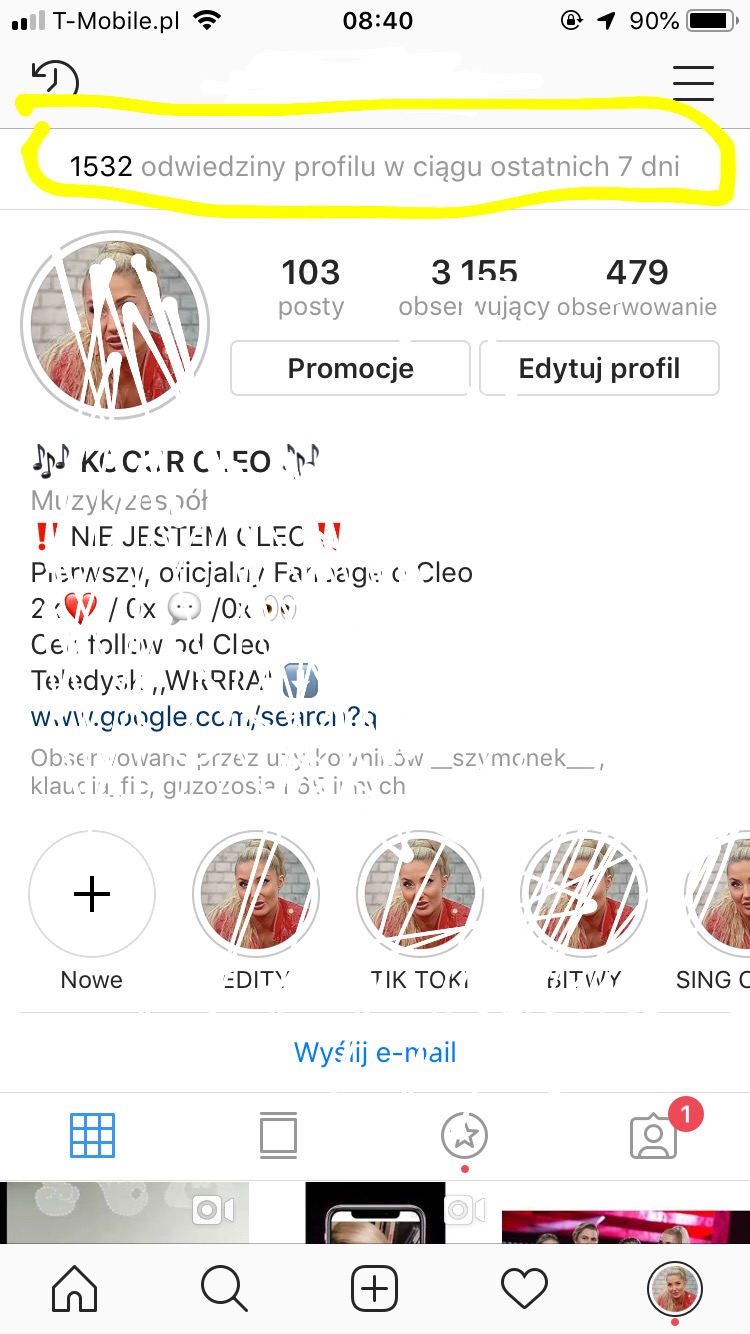Open the activity heart tab

(x=525, y=1289)
